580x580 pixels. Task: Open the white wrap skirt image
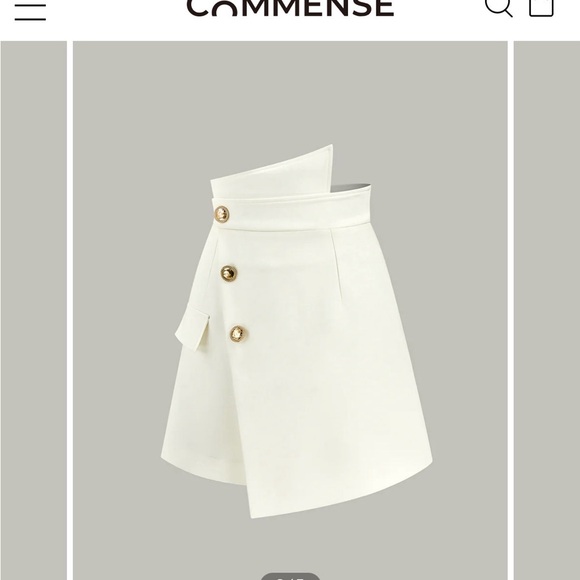pyautogui.click(x=290, y=310)
